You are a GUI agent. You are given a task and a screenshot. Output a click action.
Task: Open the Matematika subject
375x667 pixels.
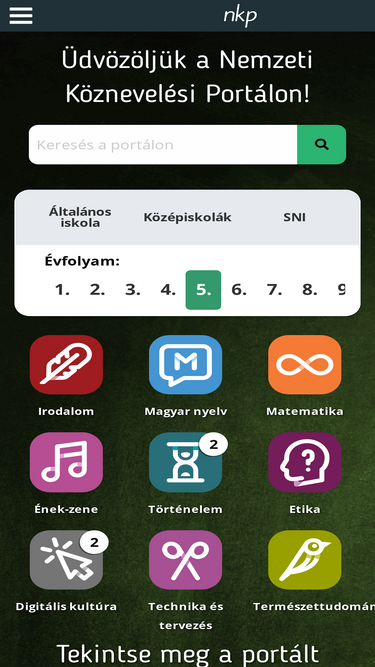tap(305, 376)
